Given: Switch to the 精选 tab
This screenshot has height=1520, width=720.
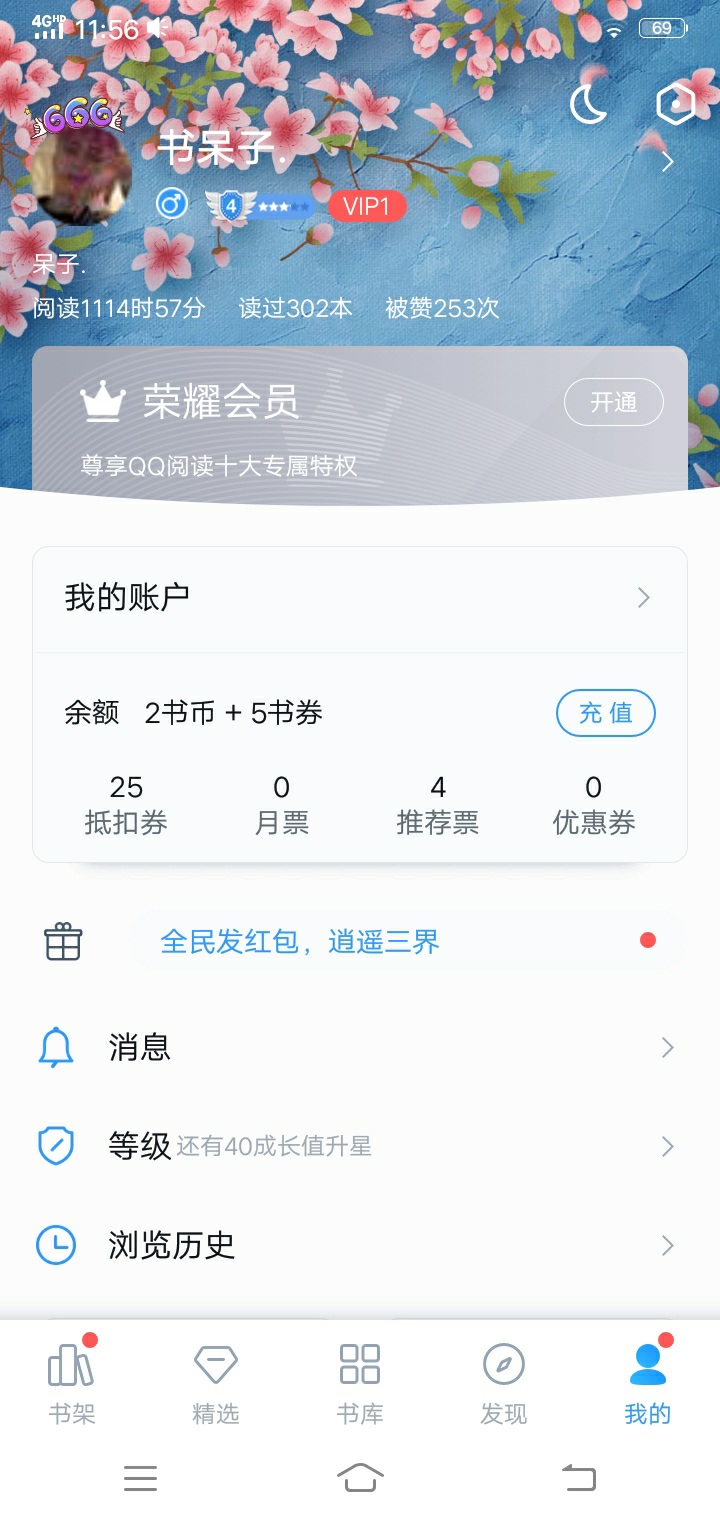Looking at the screenshot, I should tap(216, 1382).
